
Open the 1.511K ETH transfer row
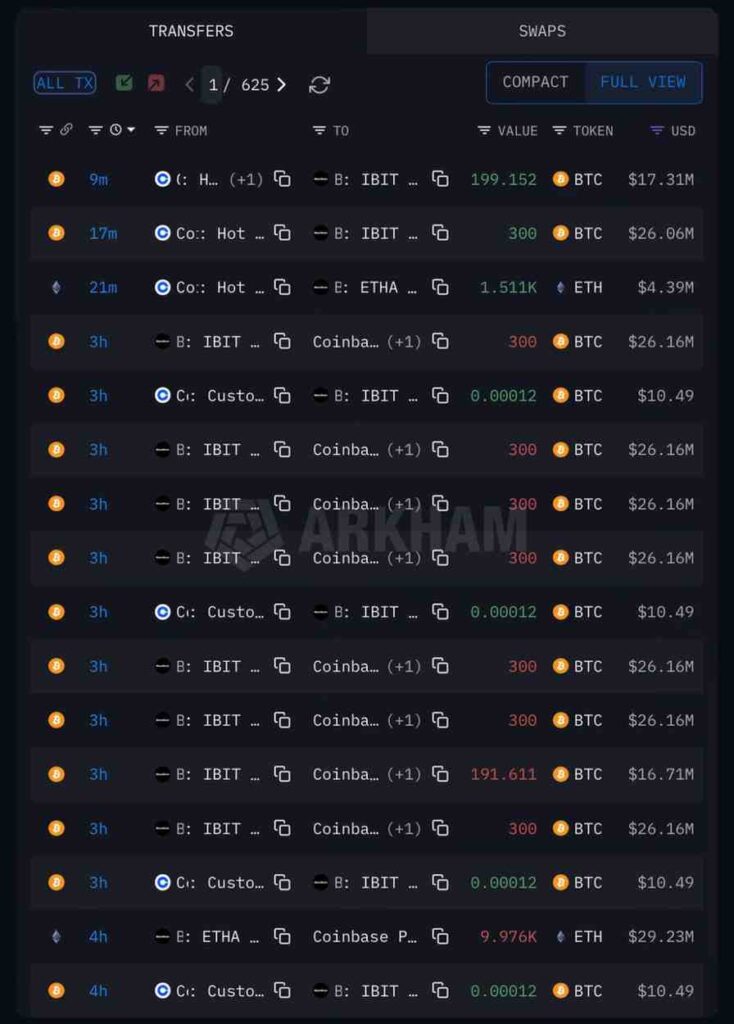pyautogui.click(x=508, y=288)
